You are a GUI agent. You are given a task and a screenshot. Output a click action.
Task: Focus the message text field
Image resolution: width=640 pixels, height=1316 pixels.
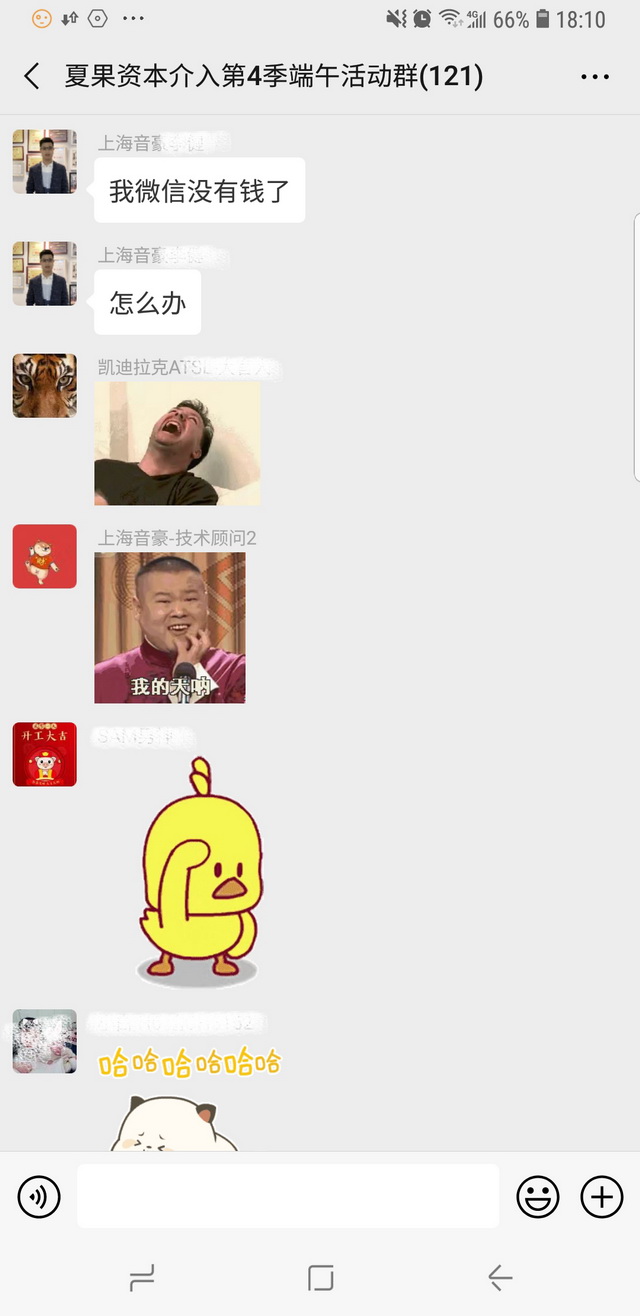click(288, 1196)
